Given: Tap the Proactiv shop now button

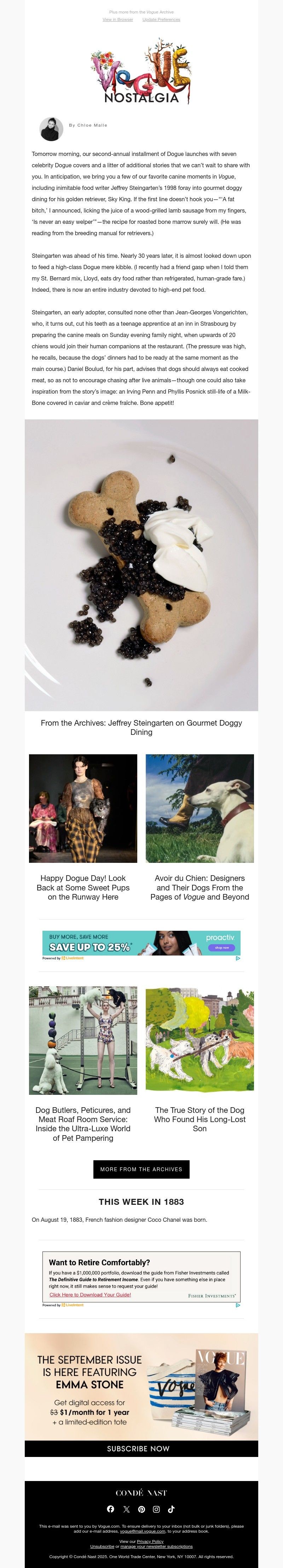Looking at the screenshot, I should click(x=221, y=947).
